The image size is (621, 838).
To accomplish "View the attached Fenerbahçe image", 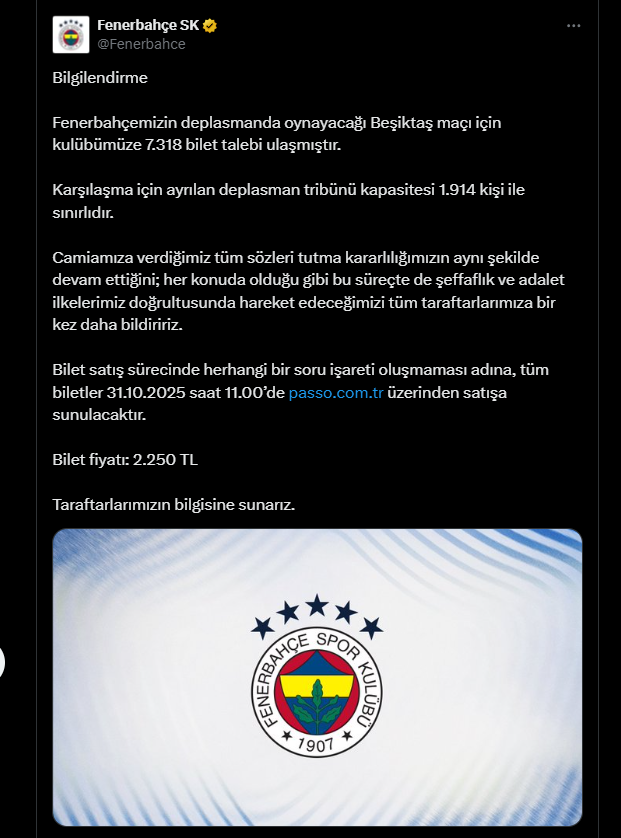I will 317,676.
